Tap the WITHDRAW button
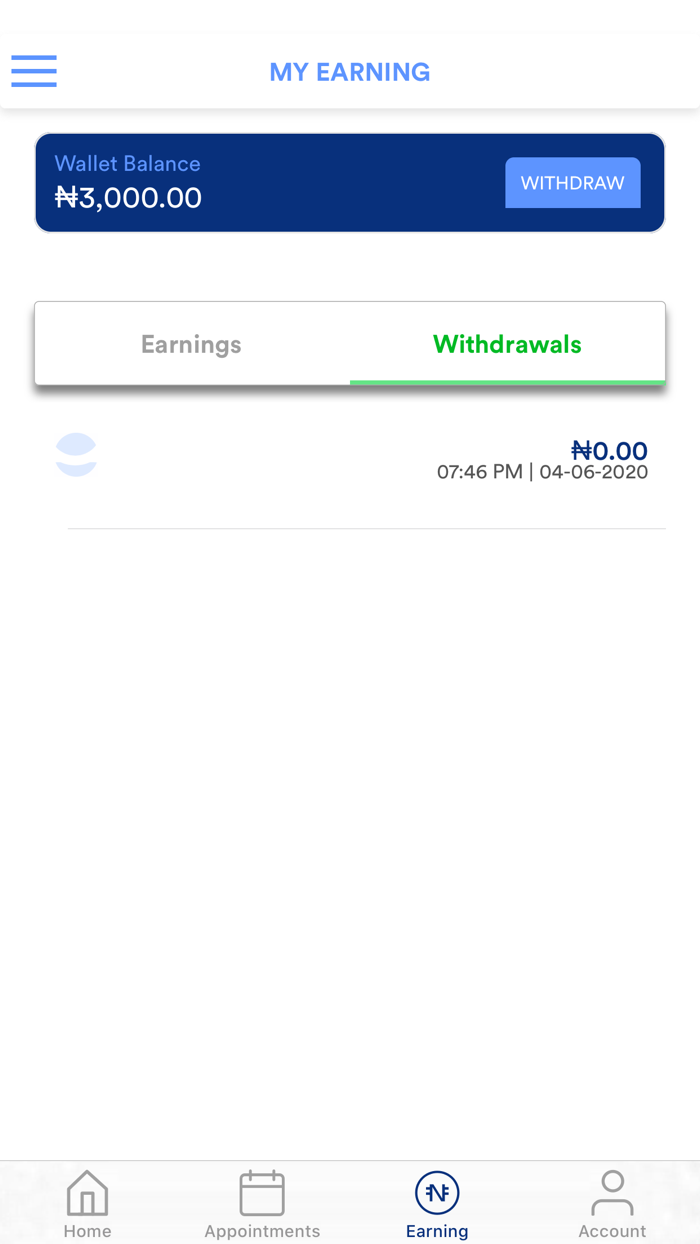The image size is (700, 1244). tap(572, 183)
